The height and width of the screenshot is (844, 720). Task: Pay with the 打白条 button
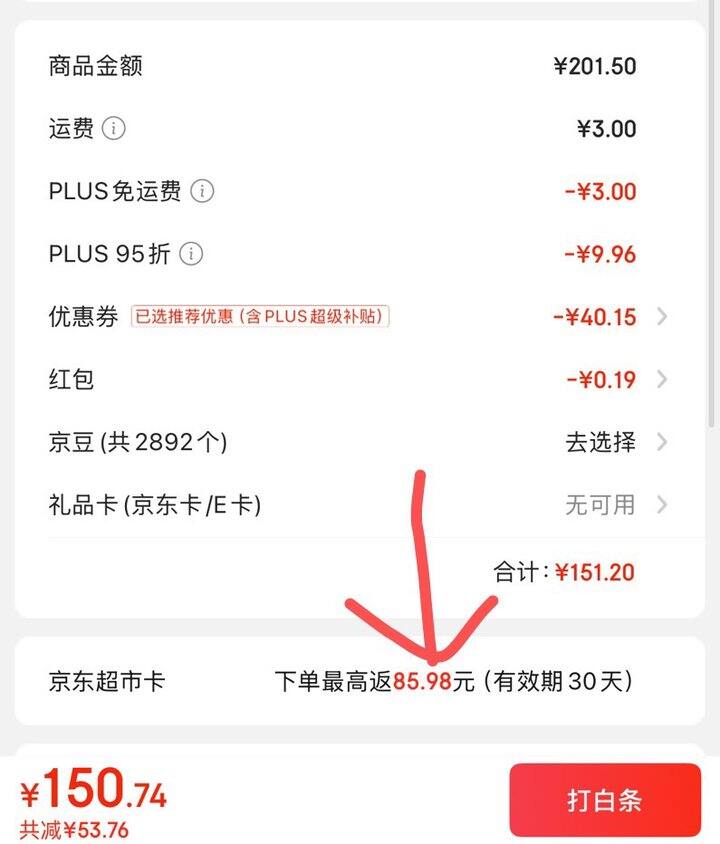point(604,800)
